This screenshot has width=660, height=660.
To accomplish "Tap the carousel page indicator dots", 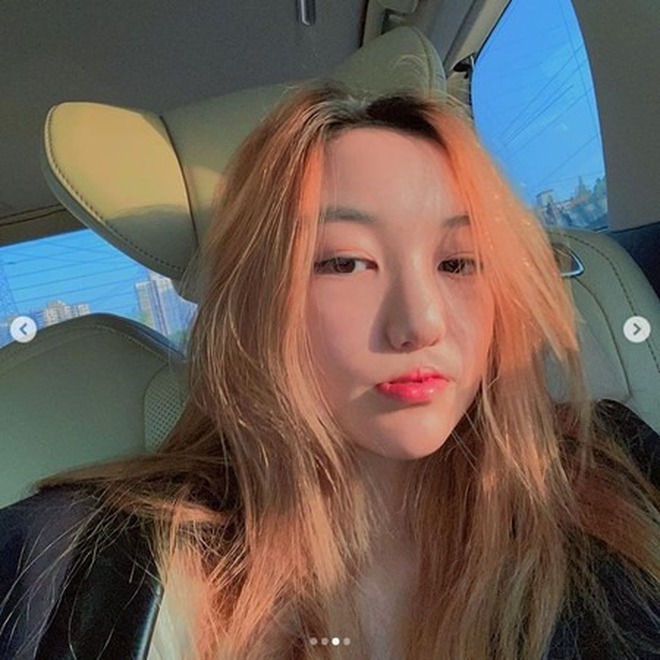I will click(329, 641).
